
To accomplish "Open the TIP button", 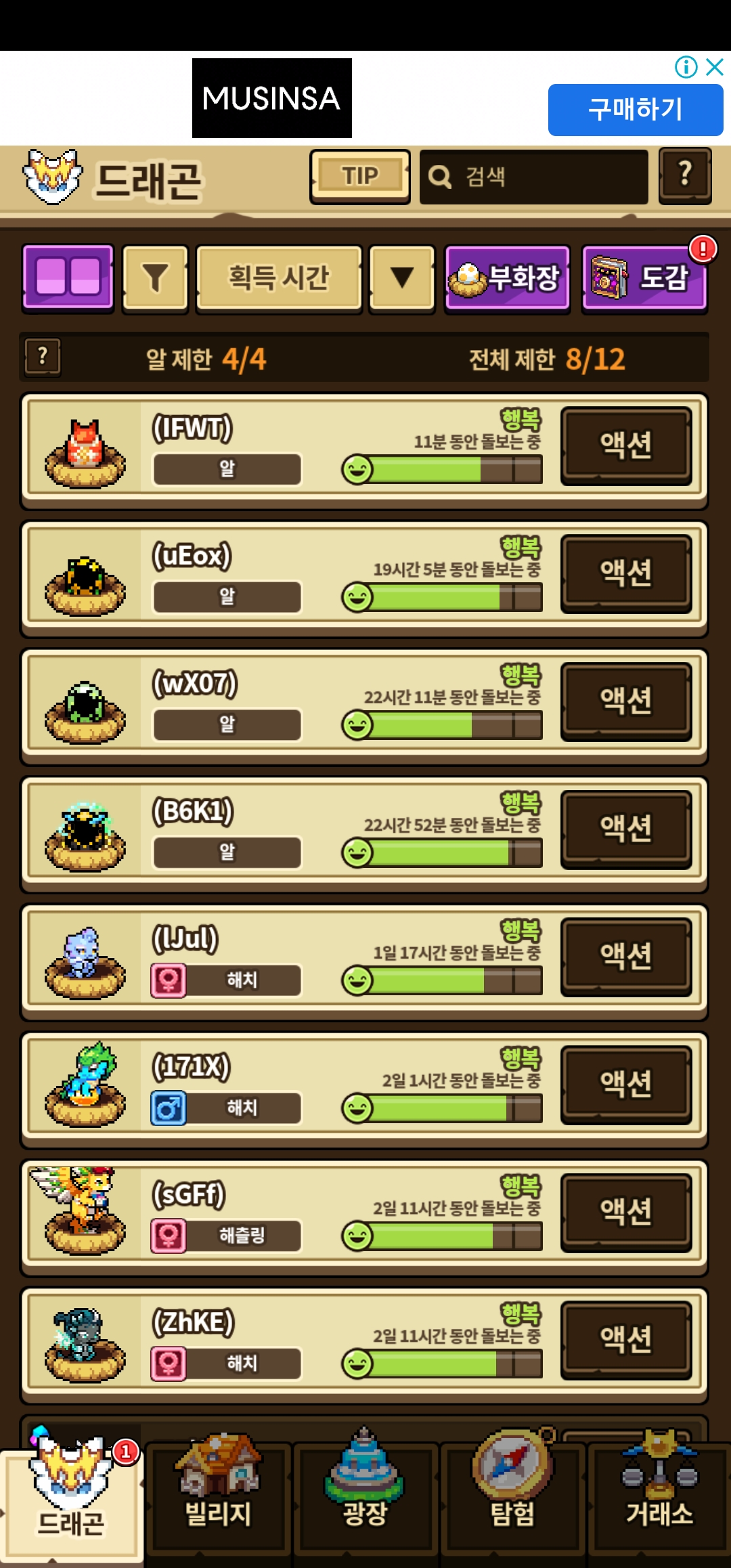I will click(359, 177).
